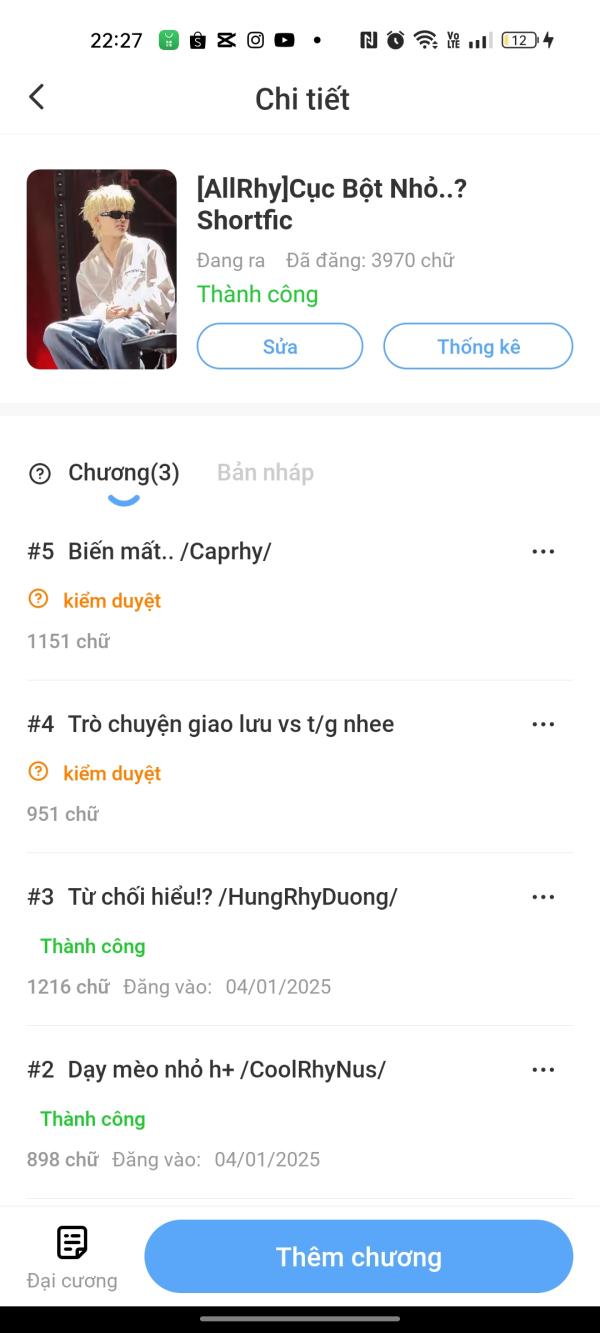Switch to the Bản nháp tab
Image resolution: width=600 pixels, height=1333 pixels.
[x=265, y=473]
